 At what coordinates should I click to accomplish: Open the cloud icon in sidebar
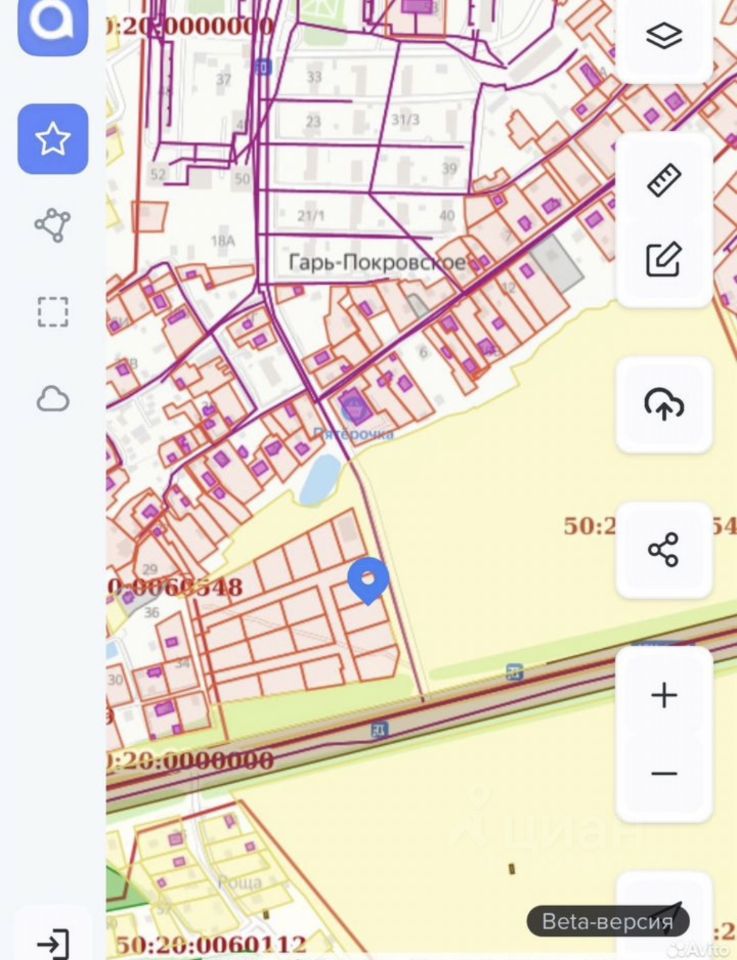click(53, 399)
